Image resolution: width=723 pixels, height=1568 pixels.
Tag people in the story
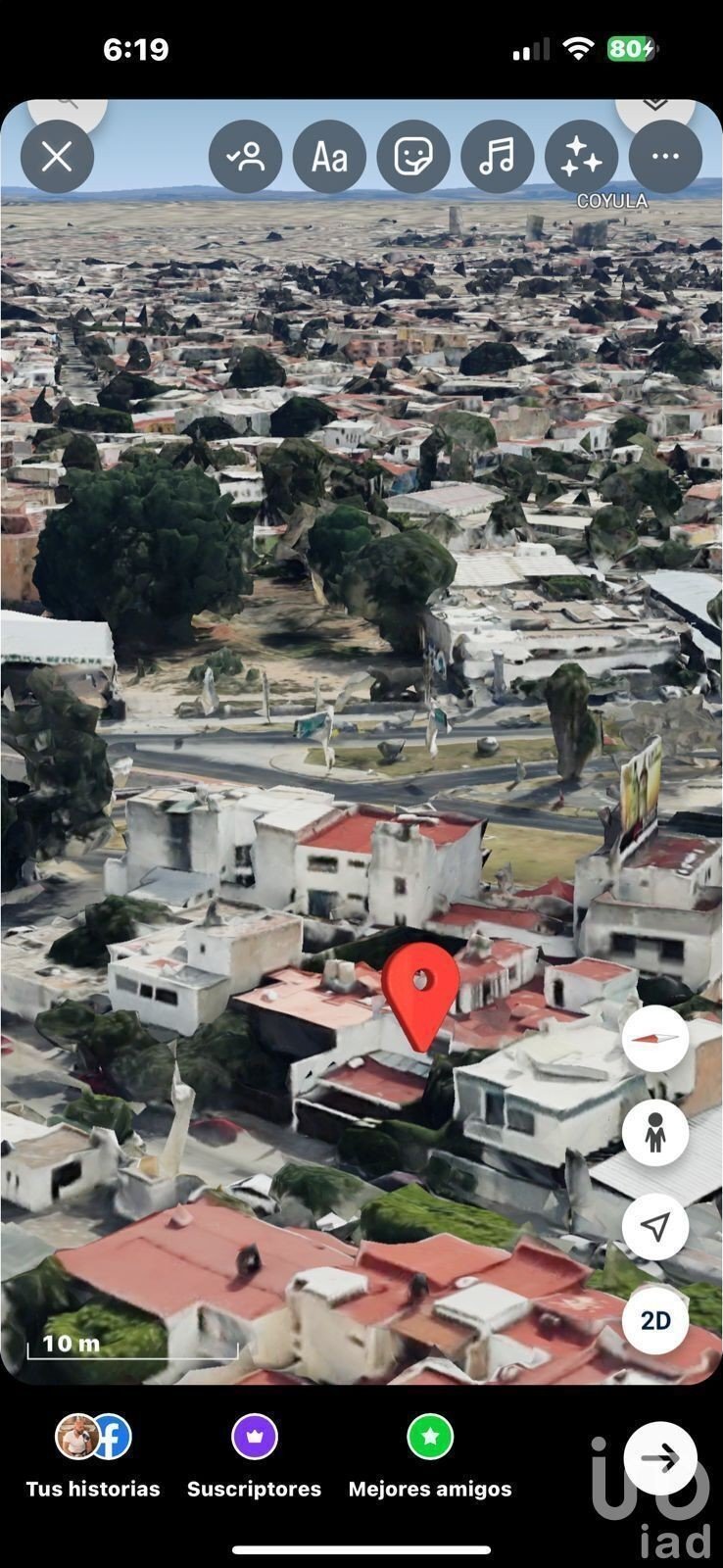[245, 157]
